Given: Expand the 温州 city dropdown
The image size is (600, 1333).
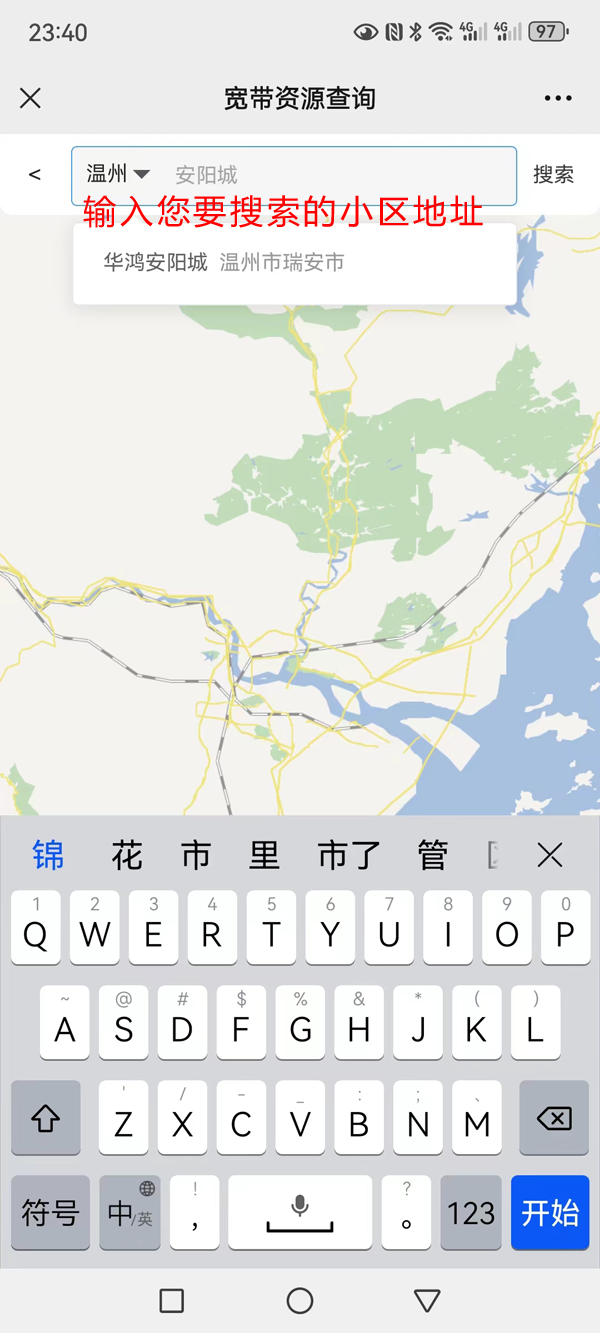Looking at the screenshot, I should [118, 174].
